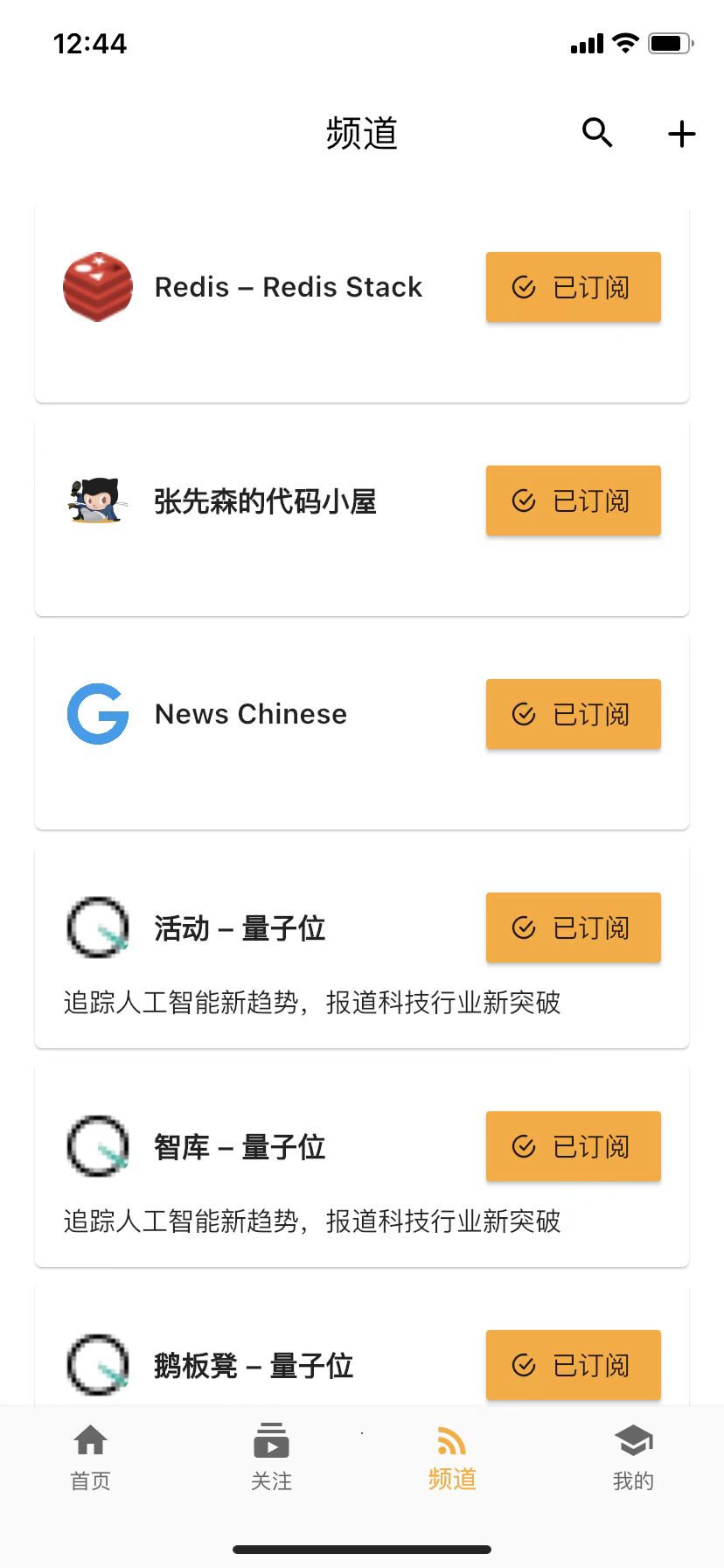Viewport: 724px width, 1568px height.
Task: Open the Redis – Redis Stack channel
Action: (x=288, y=287)
